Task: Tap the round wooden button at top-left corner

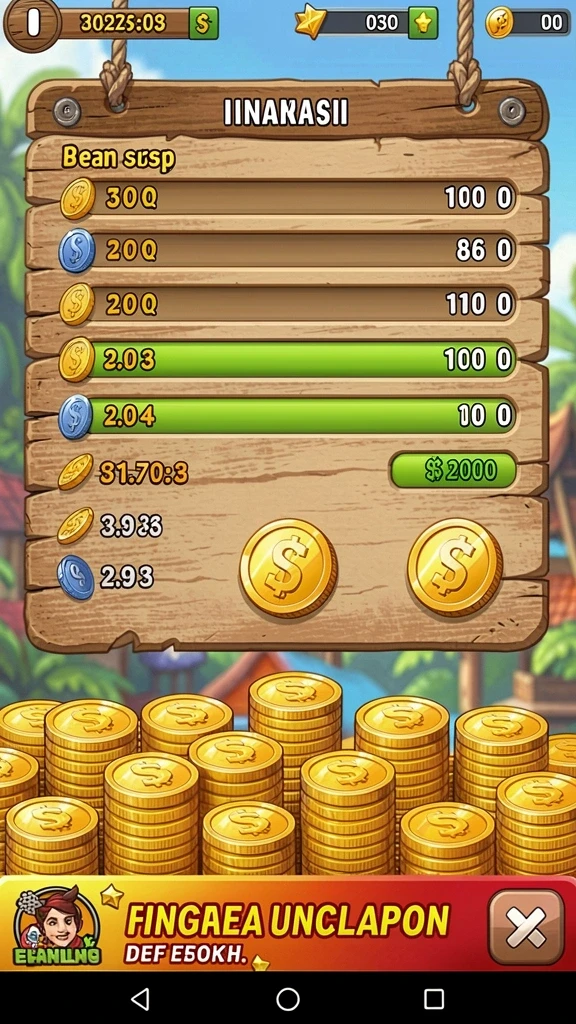Action: click(33, 24)
